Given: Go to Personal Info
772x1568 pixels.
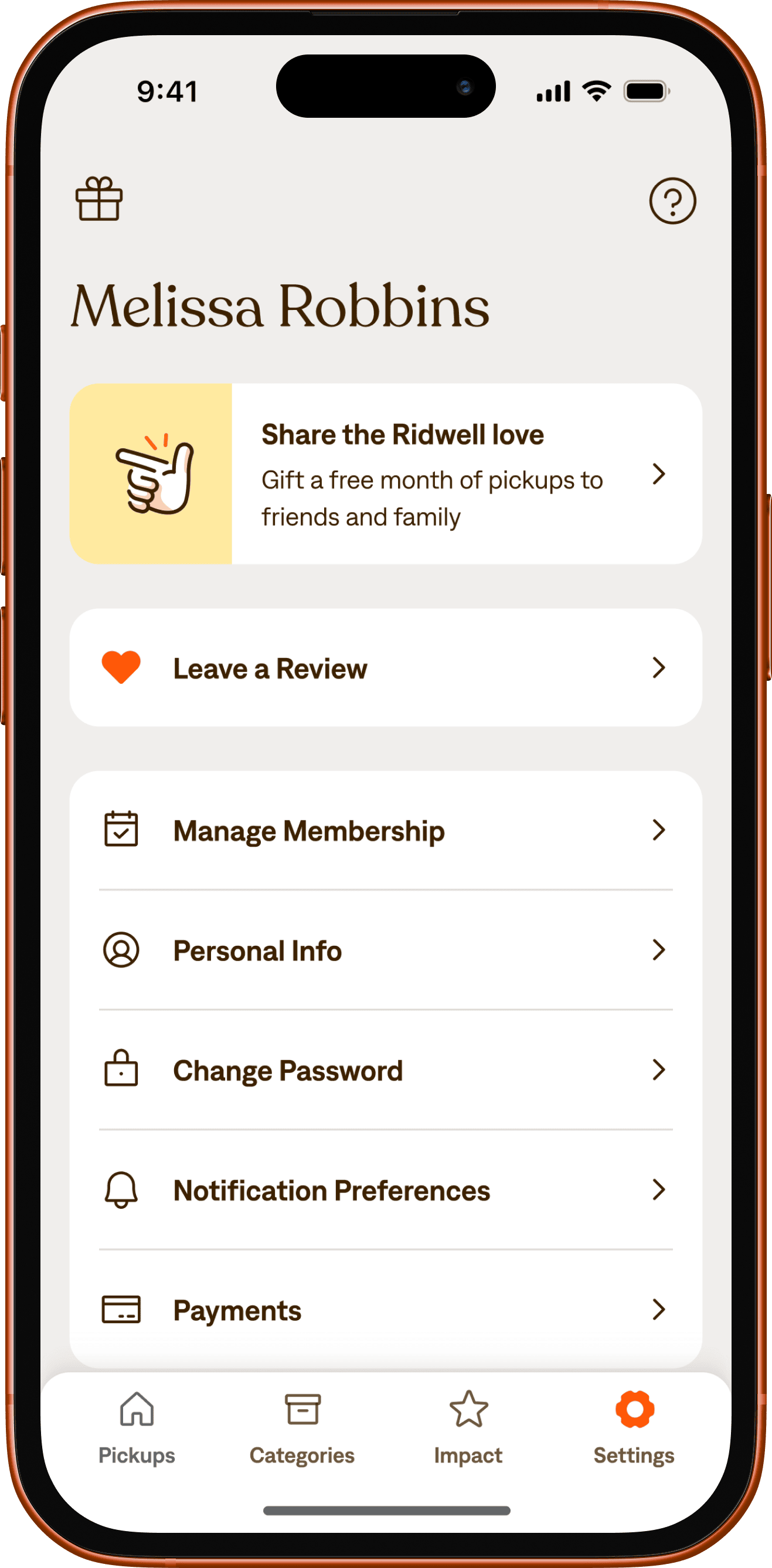Looking at the screenshot, I should (386, 950).
